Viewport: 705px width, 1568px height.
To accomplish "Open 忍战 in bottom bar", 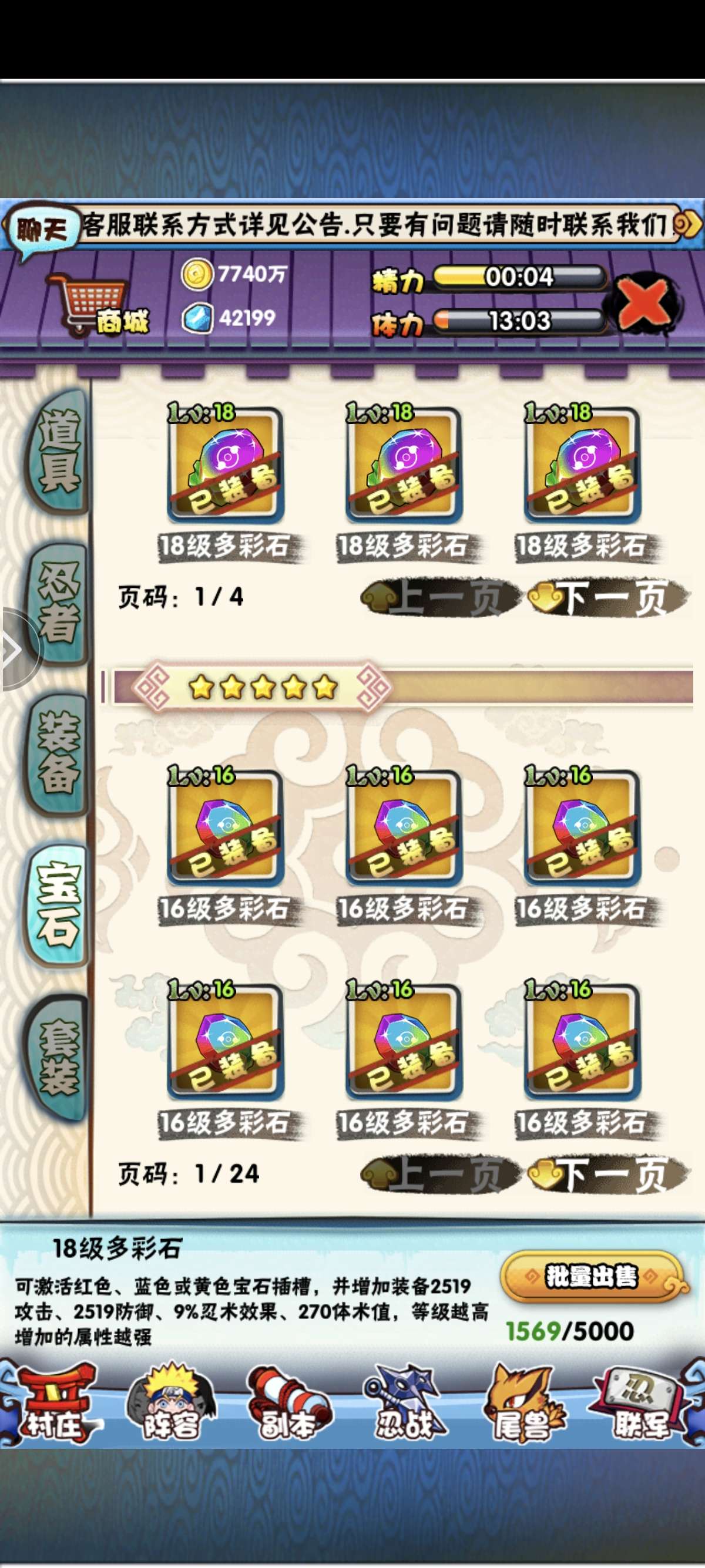I will point(405,1408).
